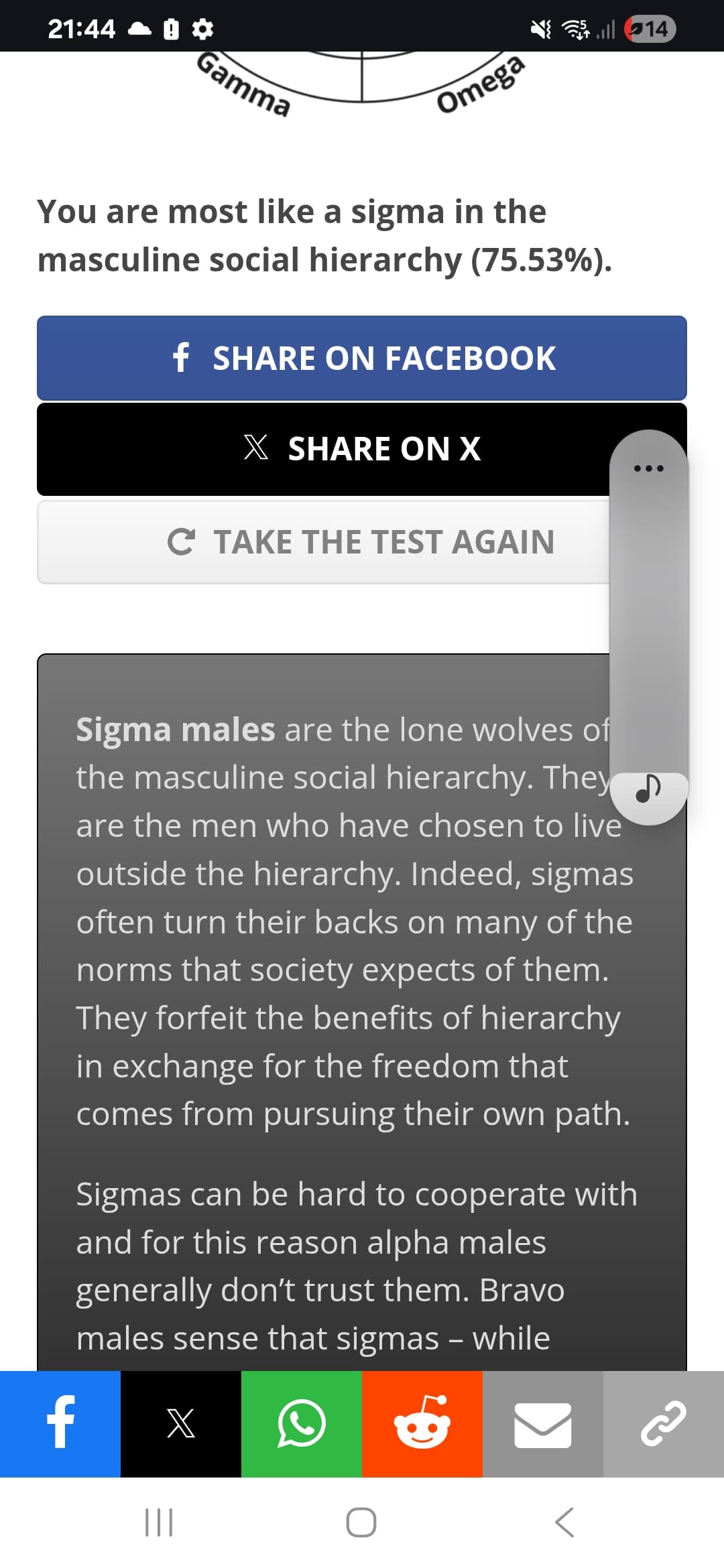Image resolution: width=724 pixels, height=1568 pixels.
Task: Tap the Share on Facebook button
Action: (x=362, y=358)
